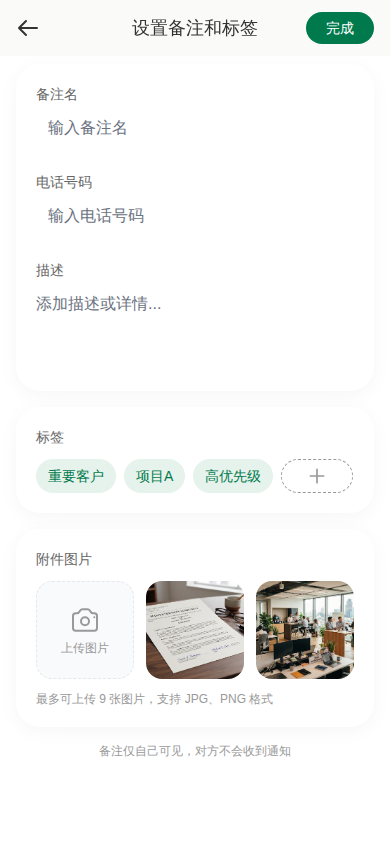Select the 重要客户 tag chip

point(76,476)
